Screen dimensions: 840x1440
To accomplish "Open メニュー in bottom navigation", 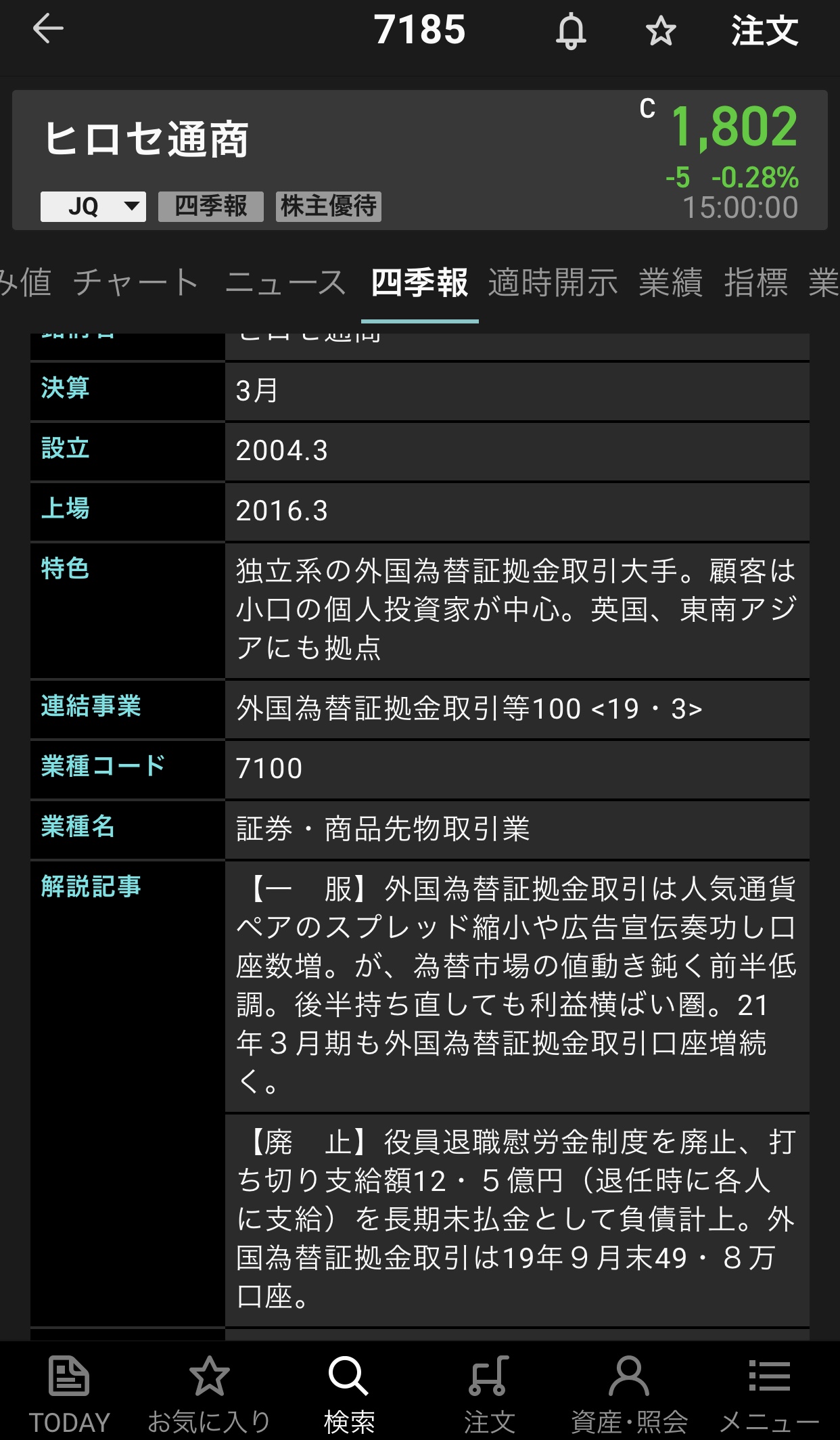I will point(769,1394).
